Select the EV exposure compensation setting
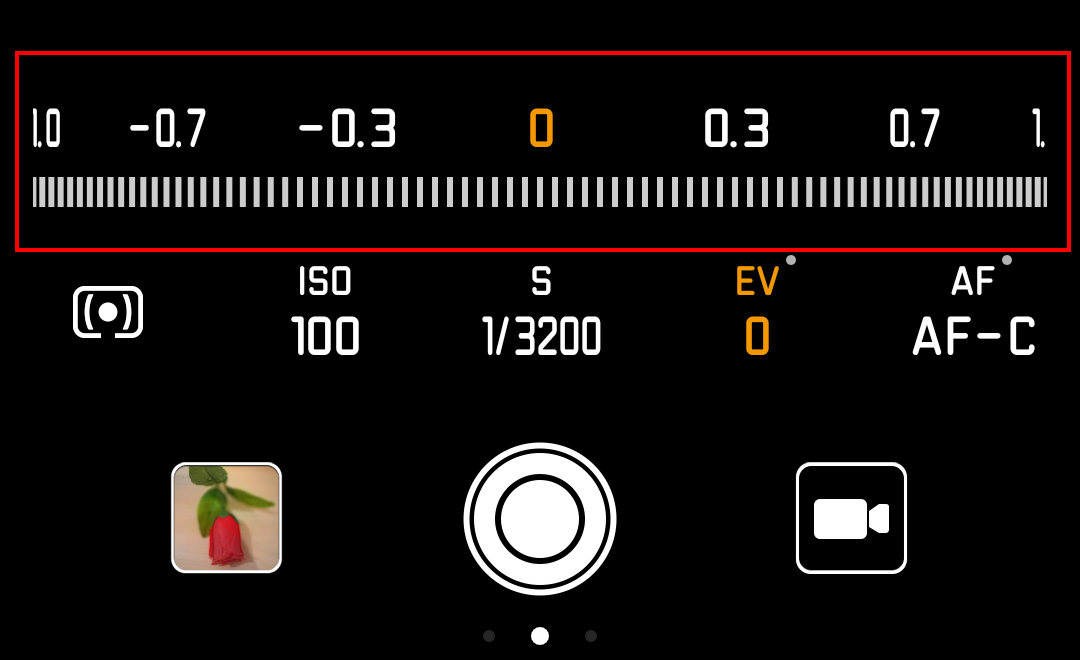 tap(757, 313)
